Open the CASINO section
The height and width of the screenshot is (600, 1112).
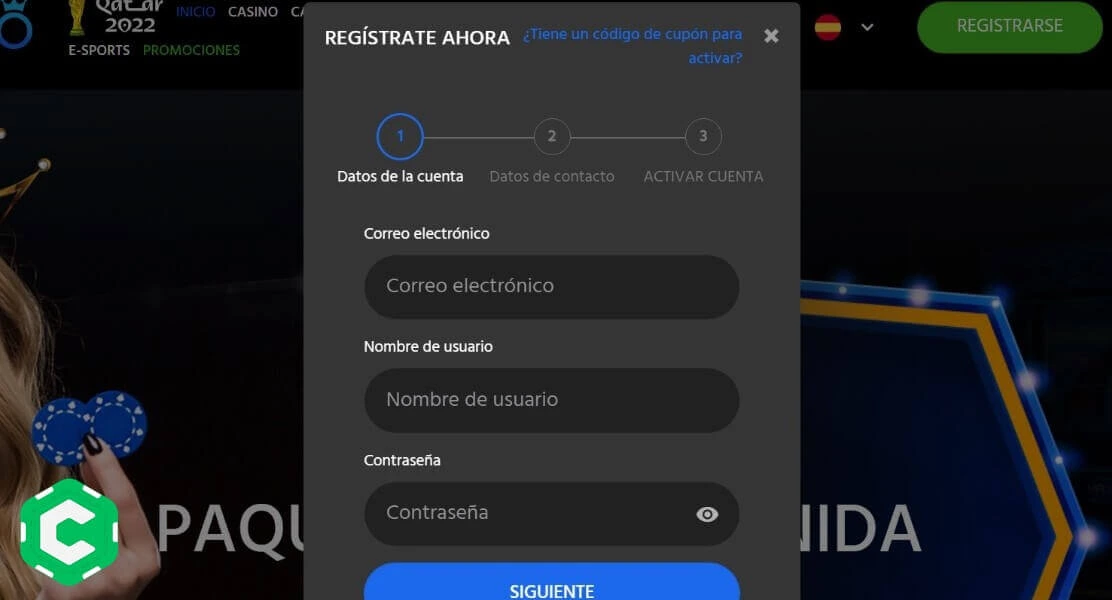tap(253, 12)
